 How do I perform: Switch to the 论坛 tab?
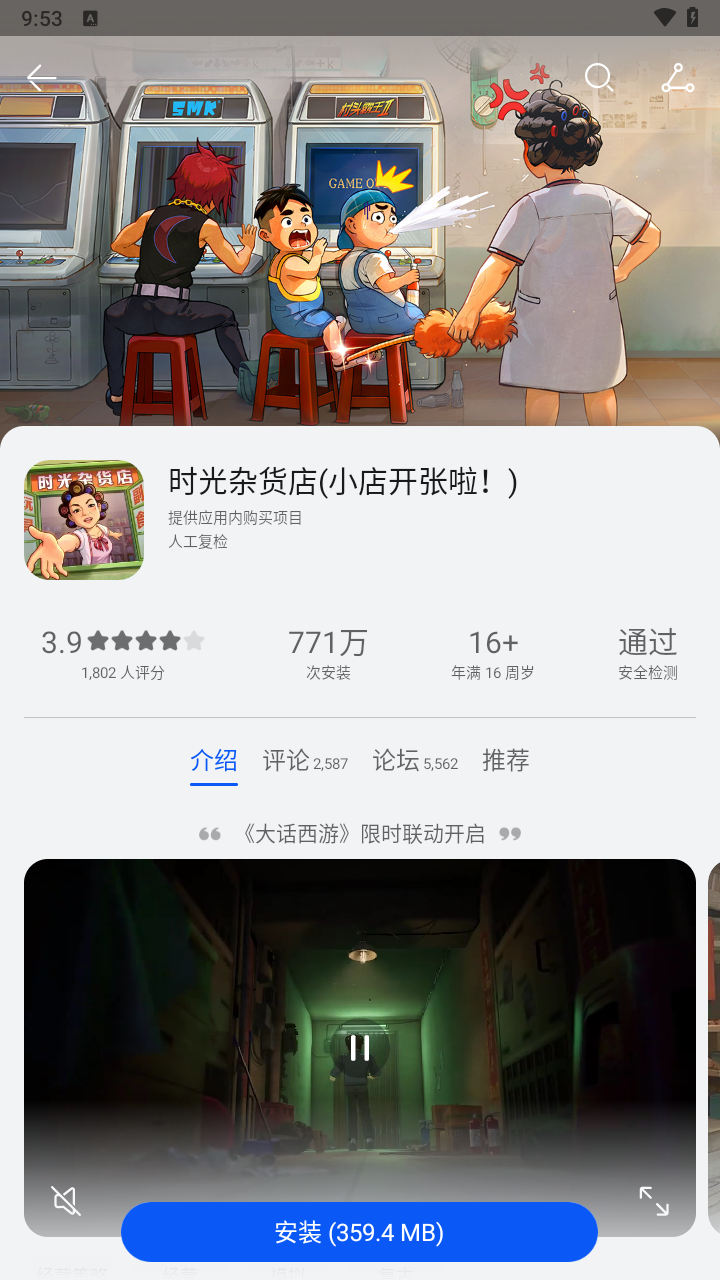(x=414, y=761)
